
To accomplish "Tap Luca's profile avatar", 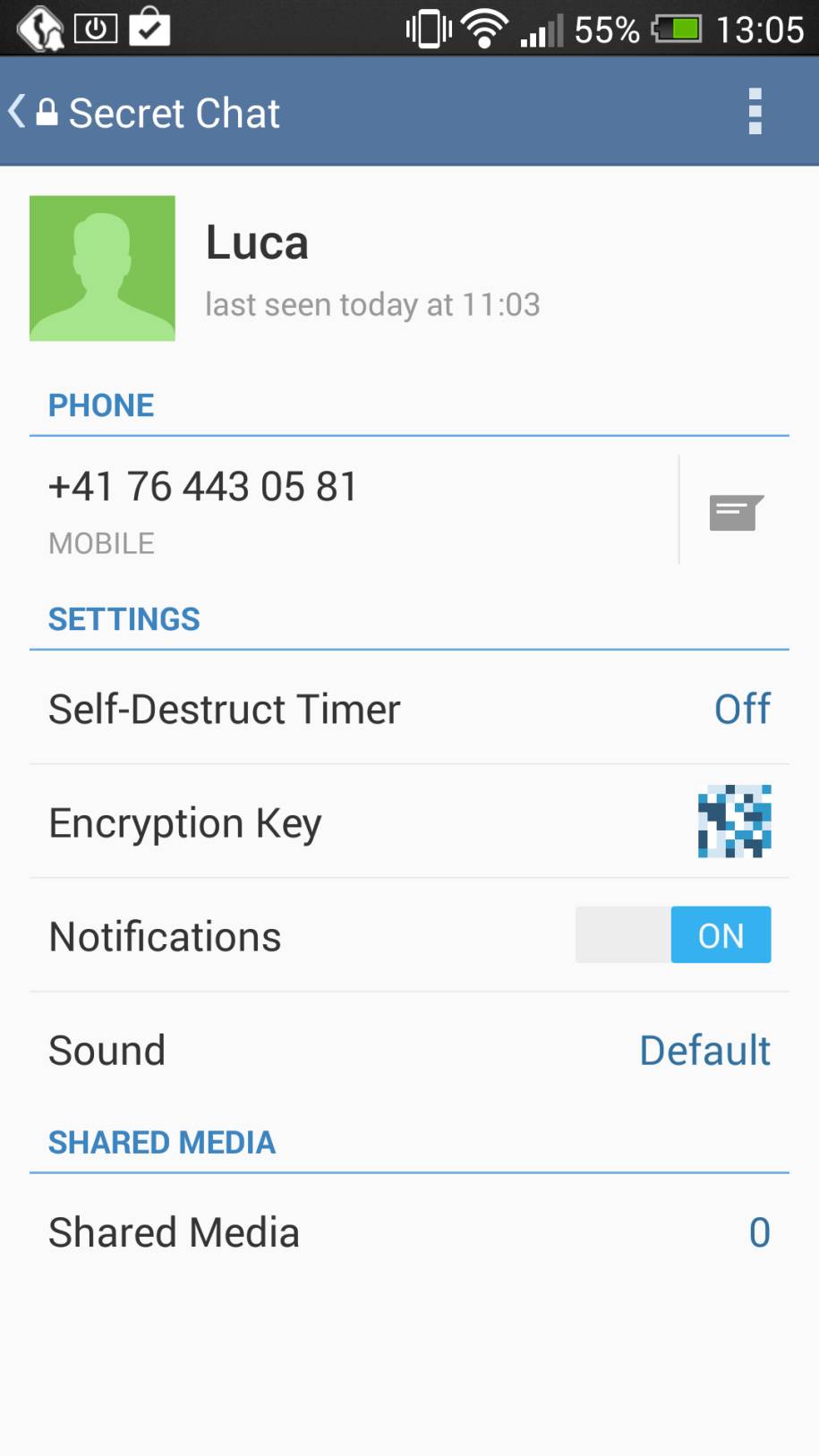I will point(102,268).
